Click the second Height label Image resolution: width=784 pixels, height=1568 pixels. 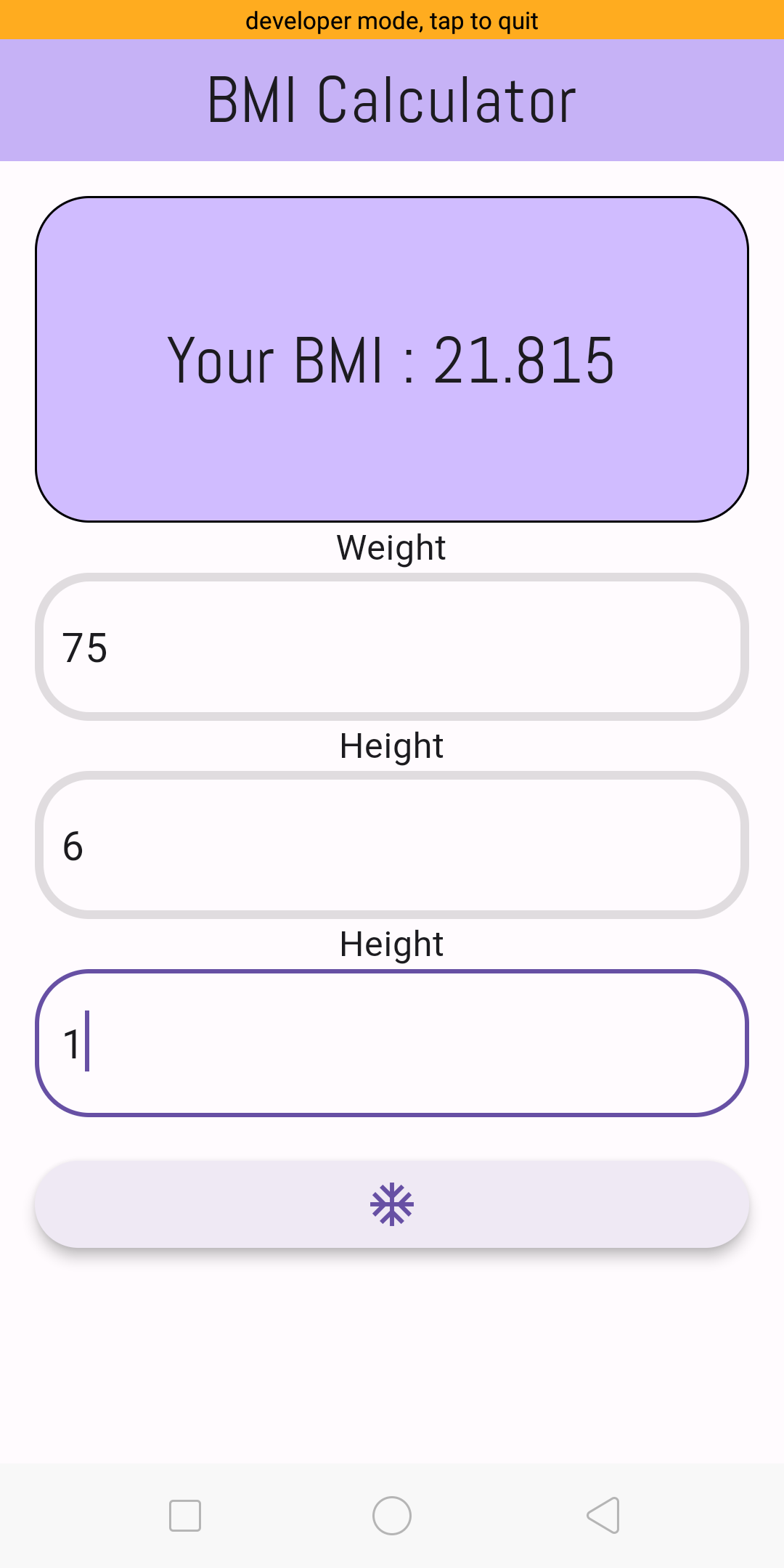click(392, 944)
